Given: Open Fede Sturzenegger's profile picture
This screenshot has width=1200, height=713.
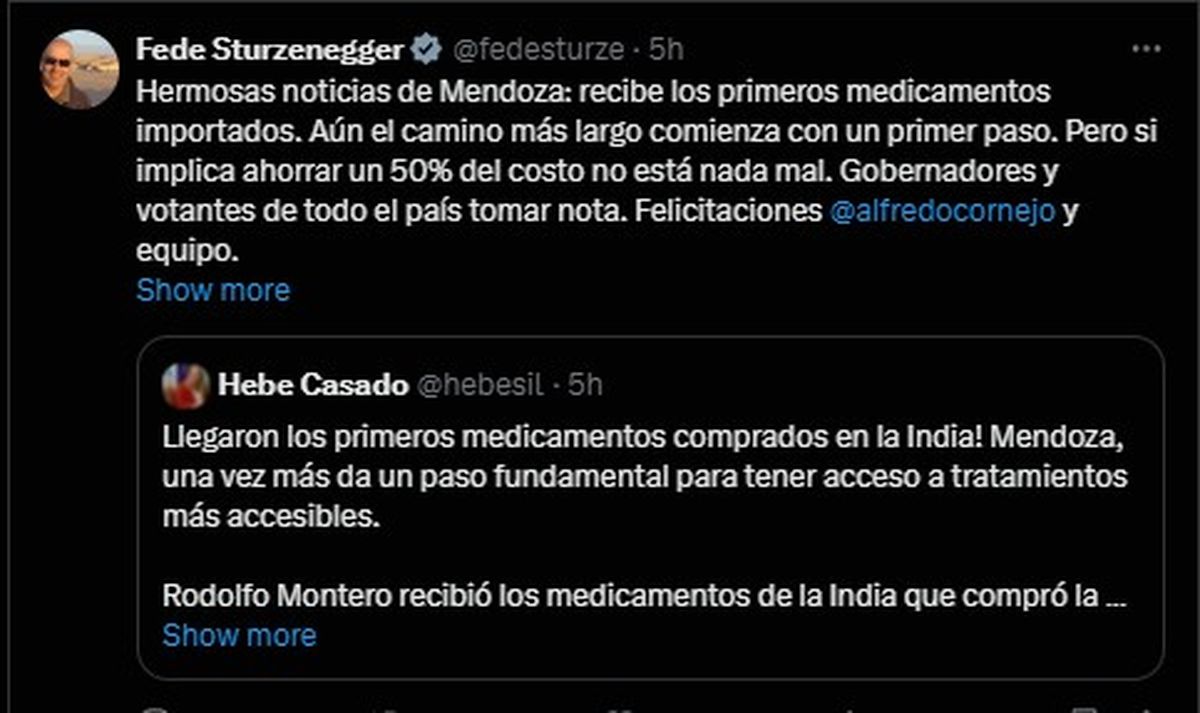Looking at the screenshot, I should tap(79, 69).
